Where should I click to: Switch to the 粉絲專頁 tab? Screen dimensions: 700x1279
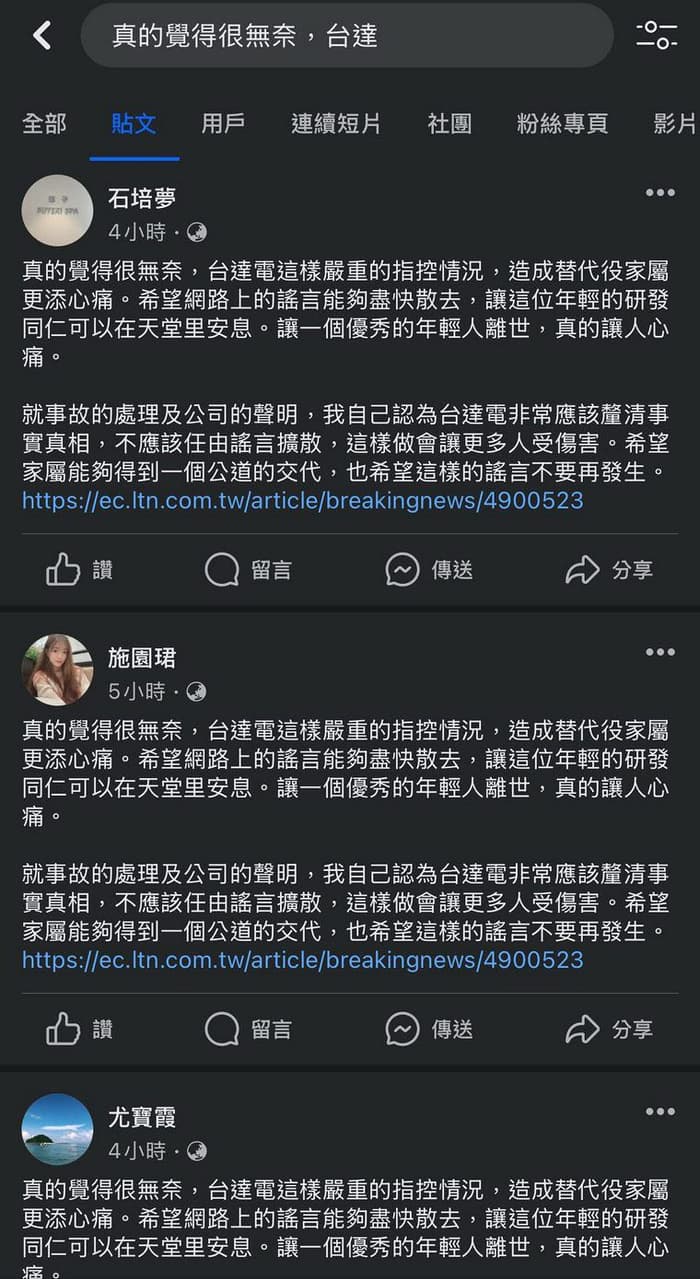562,124
